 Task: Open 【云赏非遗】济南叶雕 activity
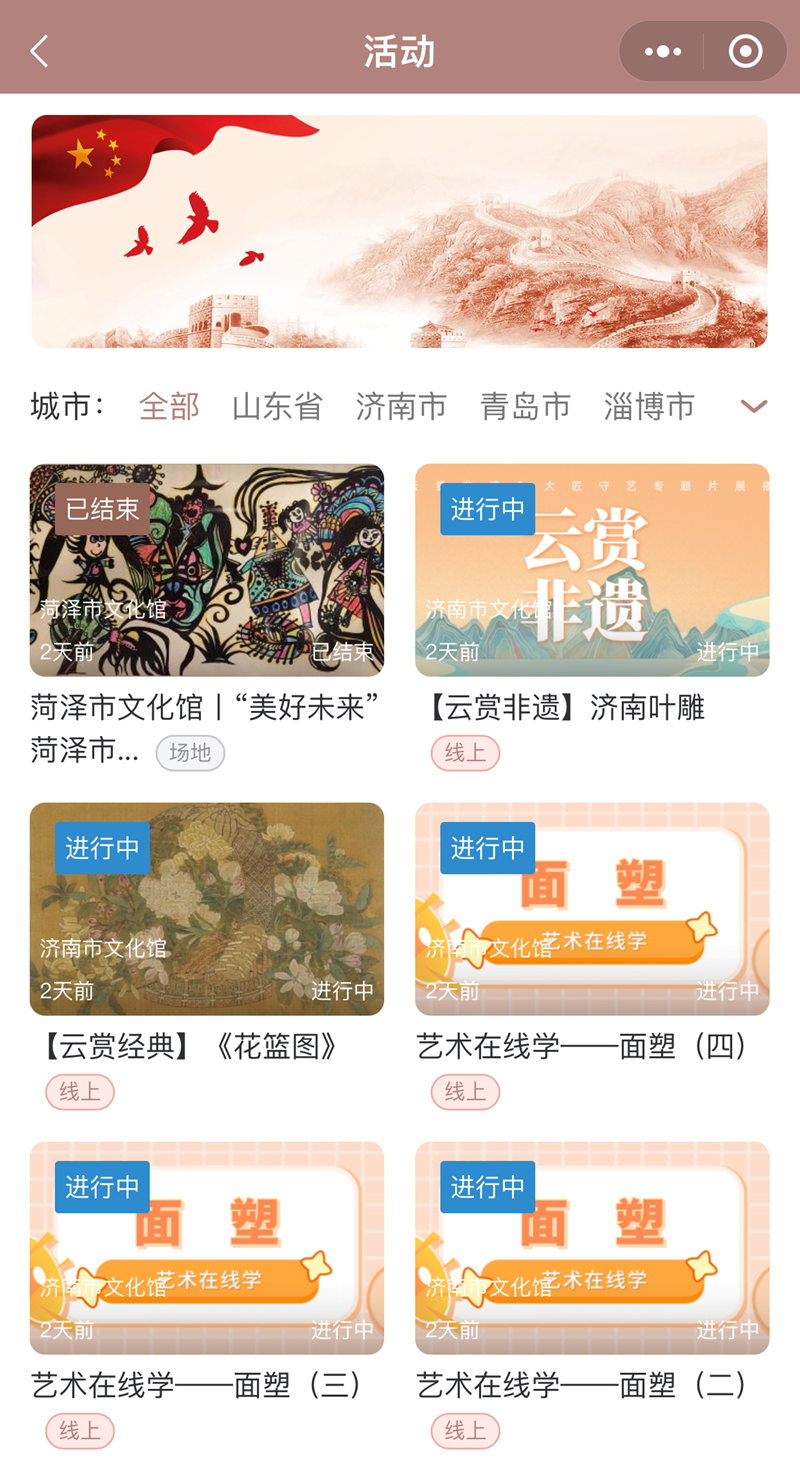[592, 571]
